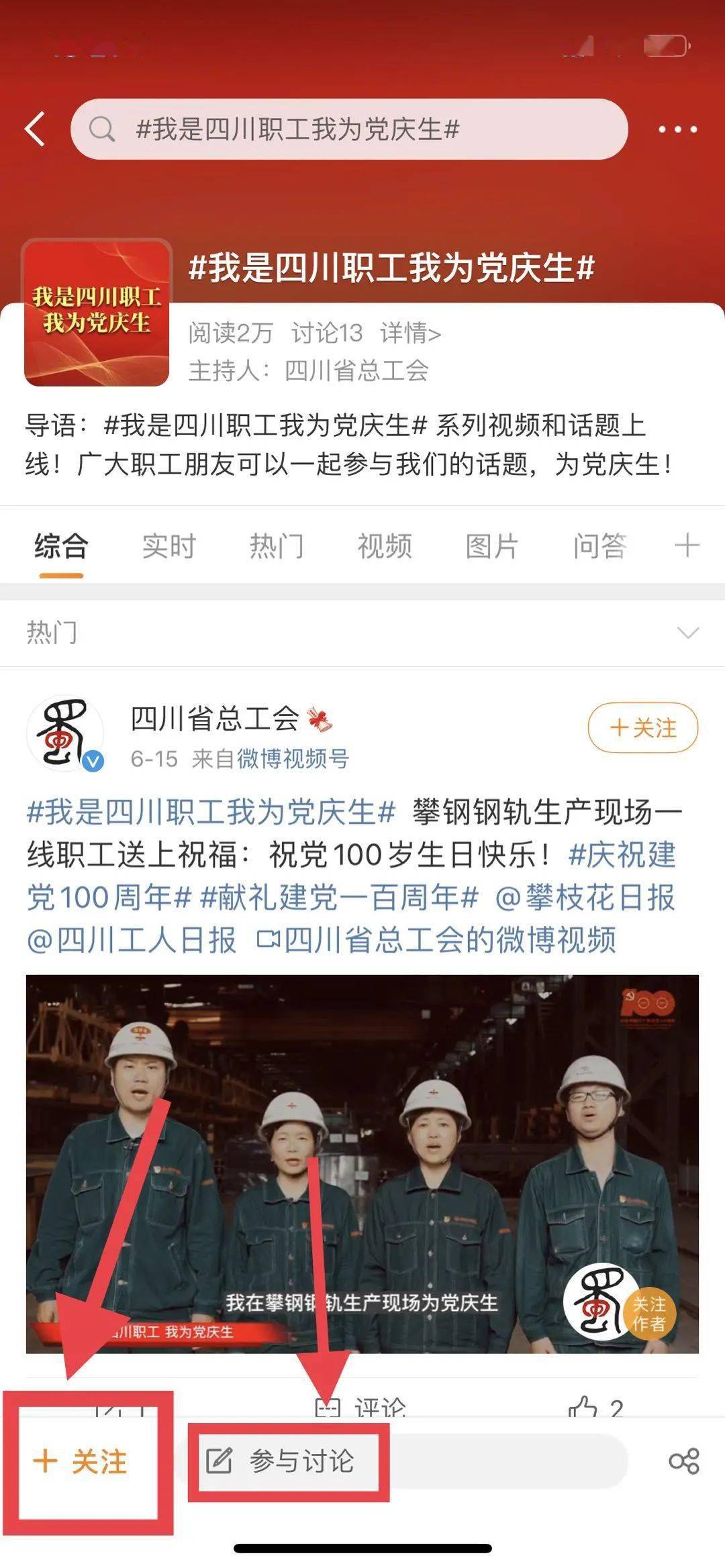725x1568 pixels.
Task: Switch to the 实时 tab
Action: pyautogui.click(x=168, y=546)
